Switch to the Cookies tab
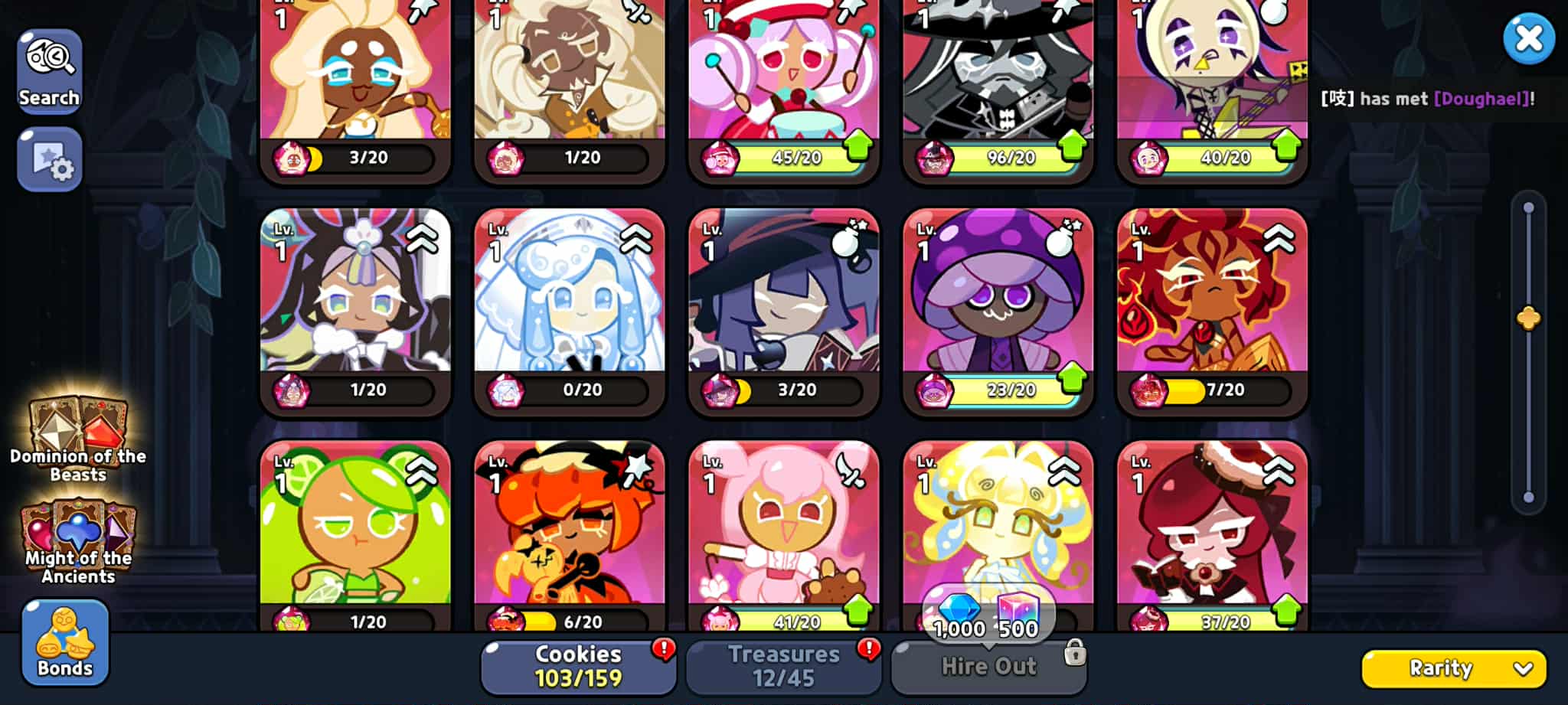1568x705 pixels. pos(578,666)
